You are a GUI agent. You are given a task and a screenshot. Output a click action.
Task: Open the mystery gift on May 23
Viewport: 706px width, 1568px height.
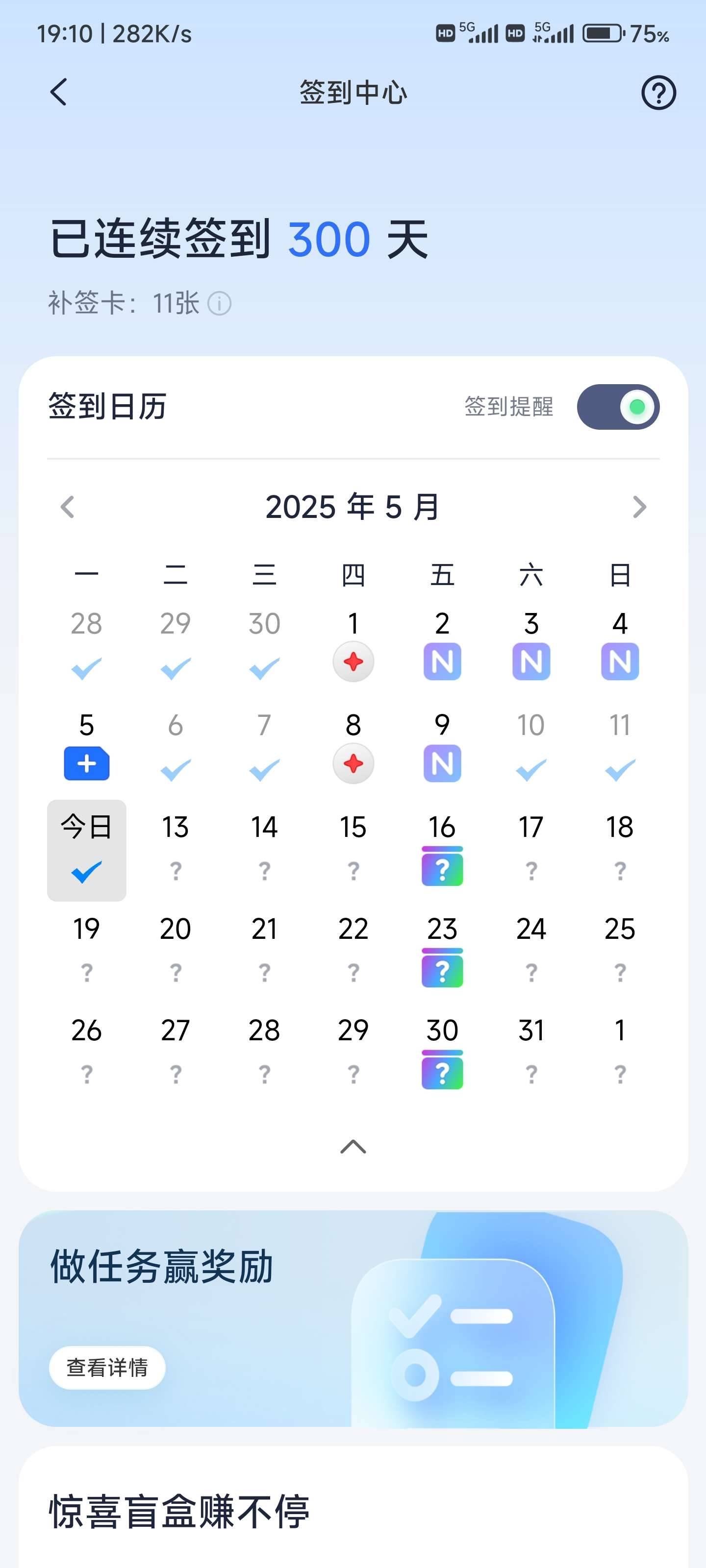point(442,968)
